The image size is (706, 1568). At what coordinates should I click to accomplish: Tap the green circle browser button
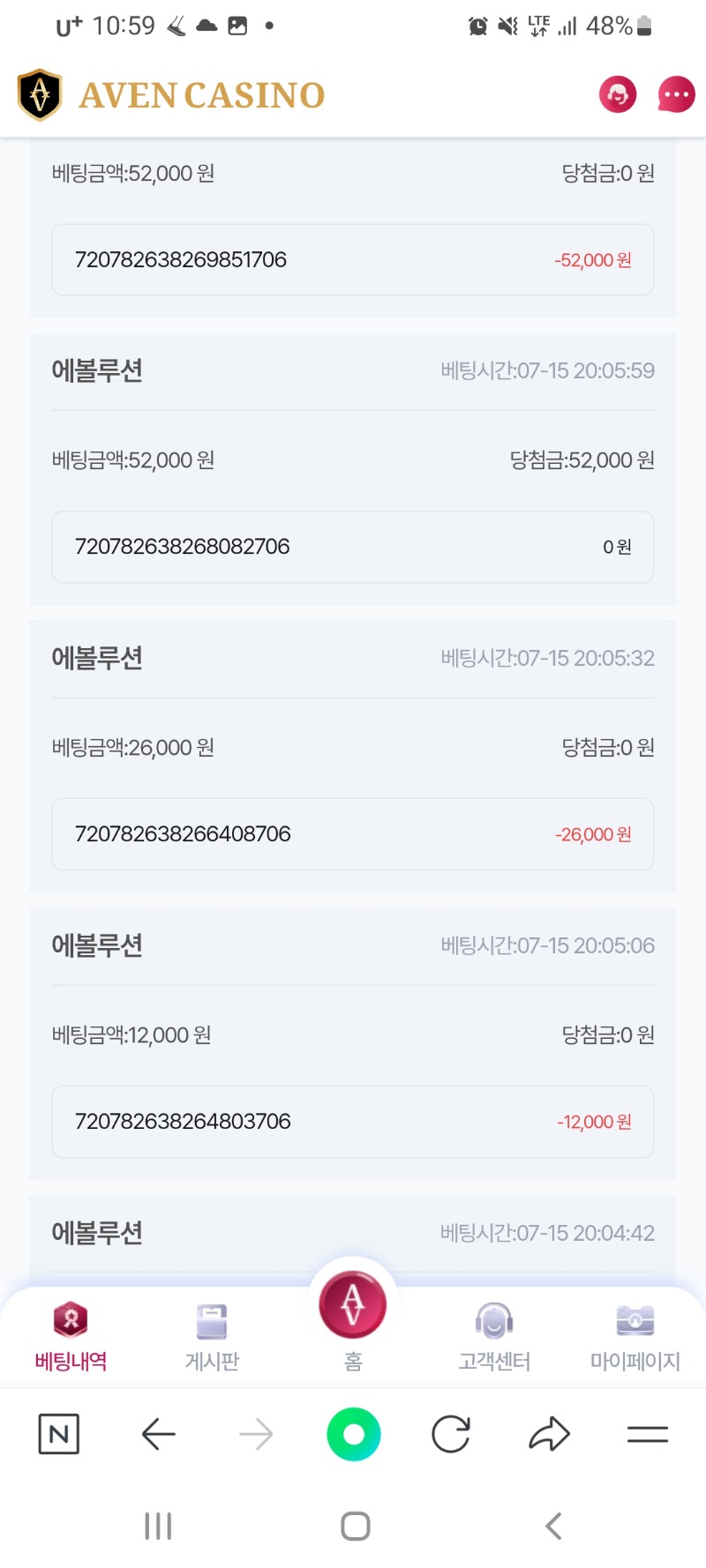tap(353, 1434)
